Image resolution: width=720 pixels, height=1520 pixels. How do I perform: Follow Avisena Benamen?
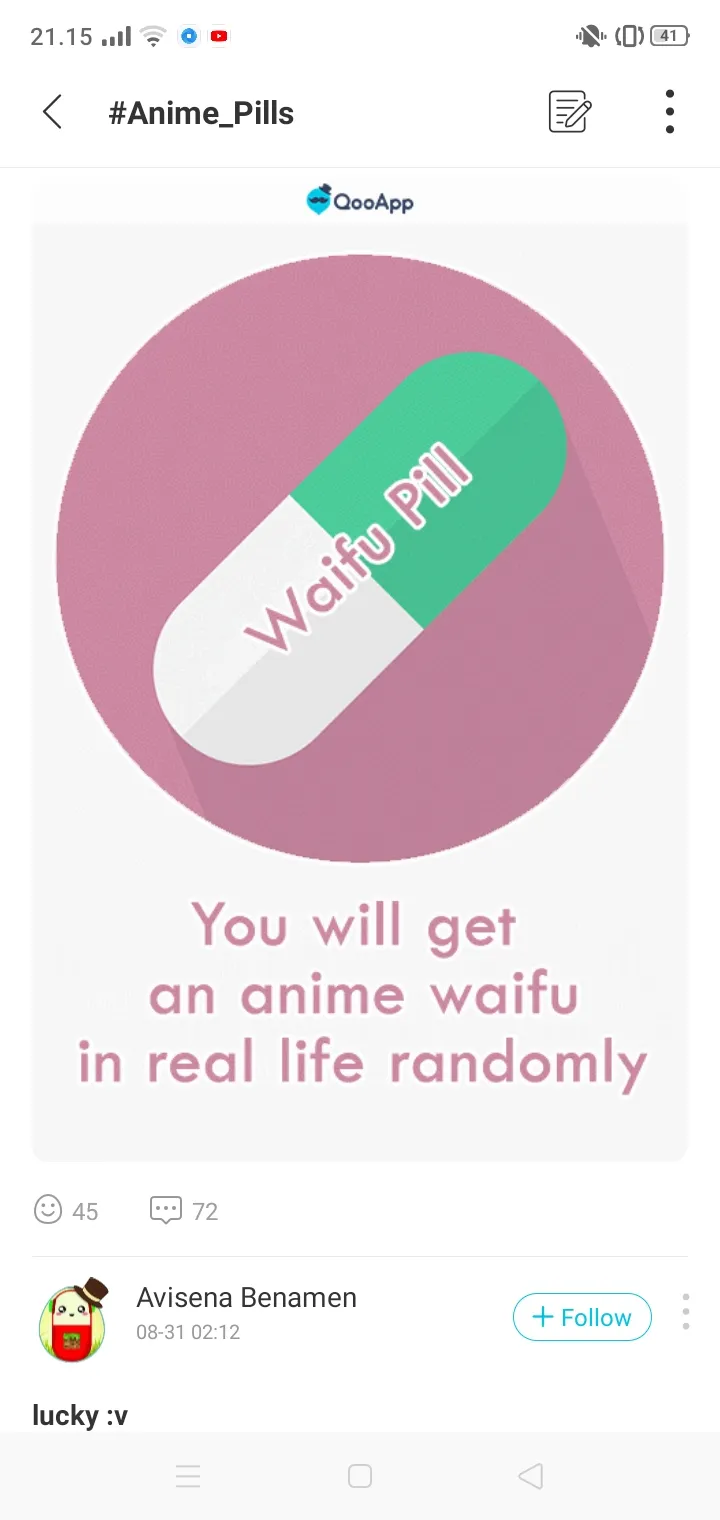582,1317
